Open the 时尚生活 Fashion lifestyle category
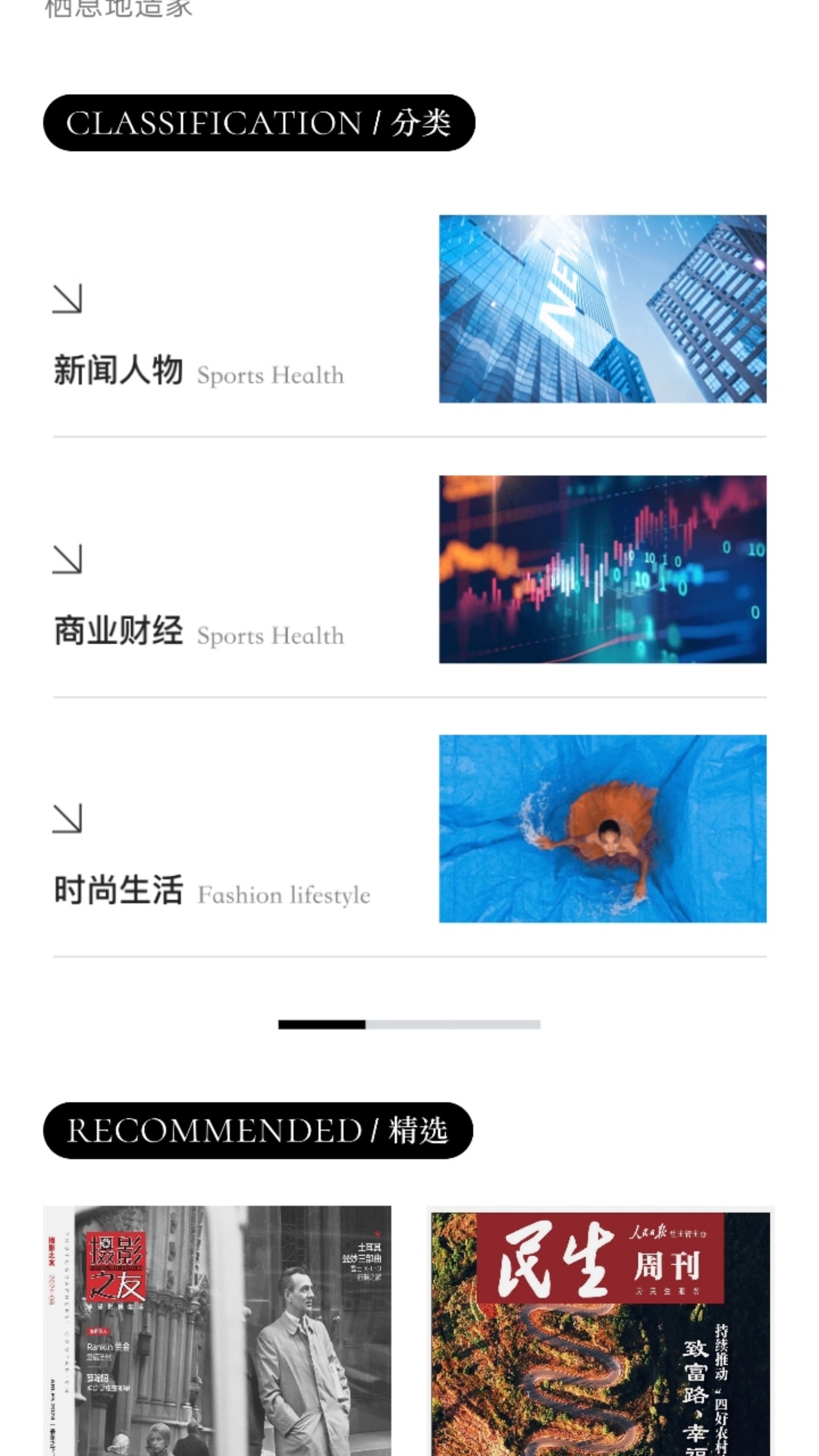The image size is (819, 1456). [118, 890]
